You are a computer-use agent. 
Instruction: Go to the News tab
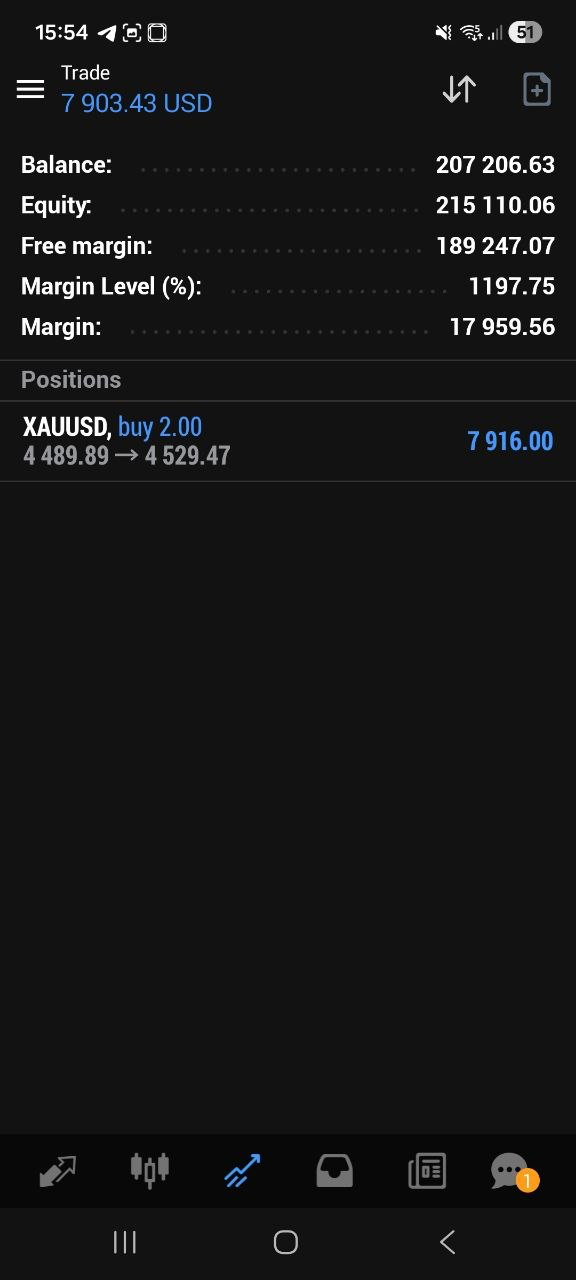pos(427,1170)
